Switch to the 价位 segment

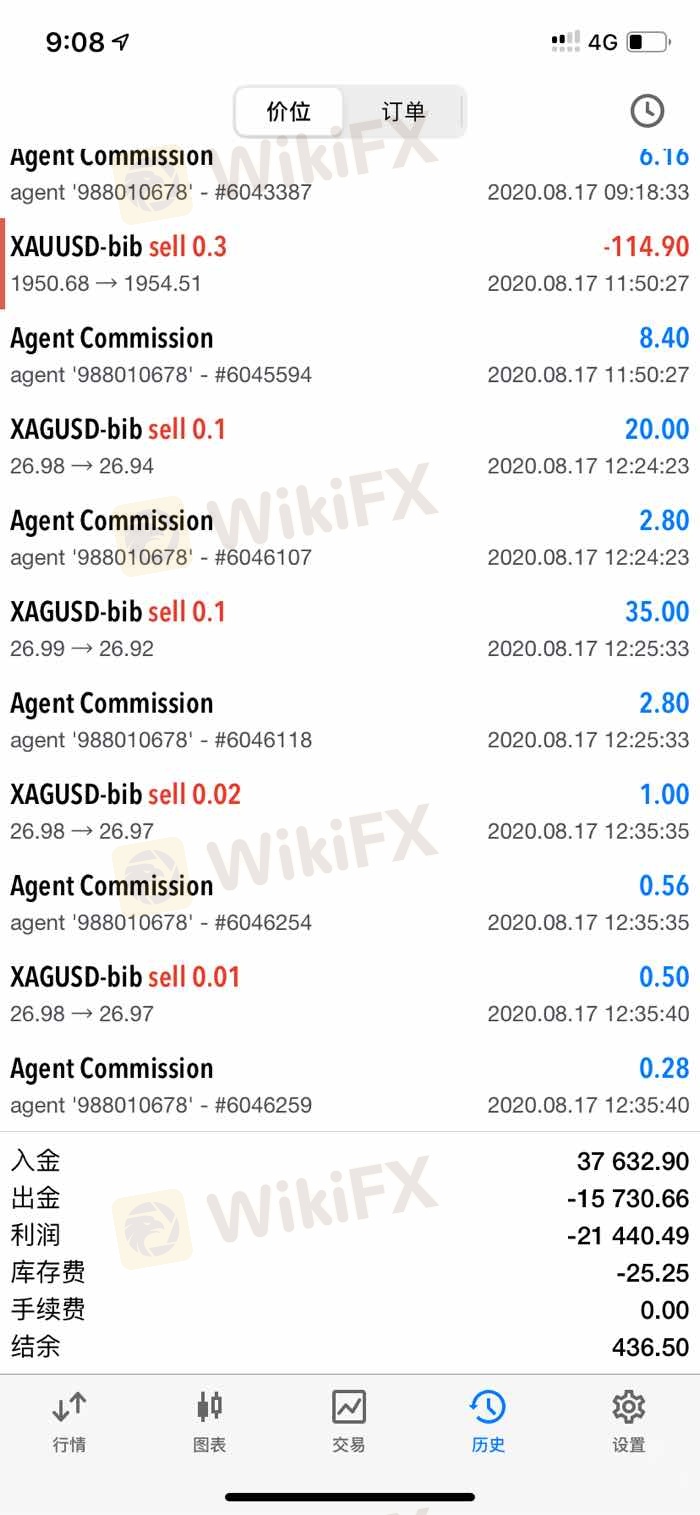coord(289,111)
